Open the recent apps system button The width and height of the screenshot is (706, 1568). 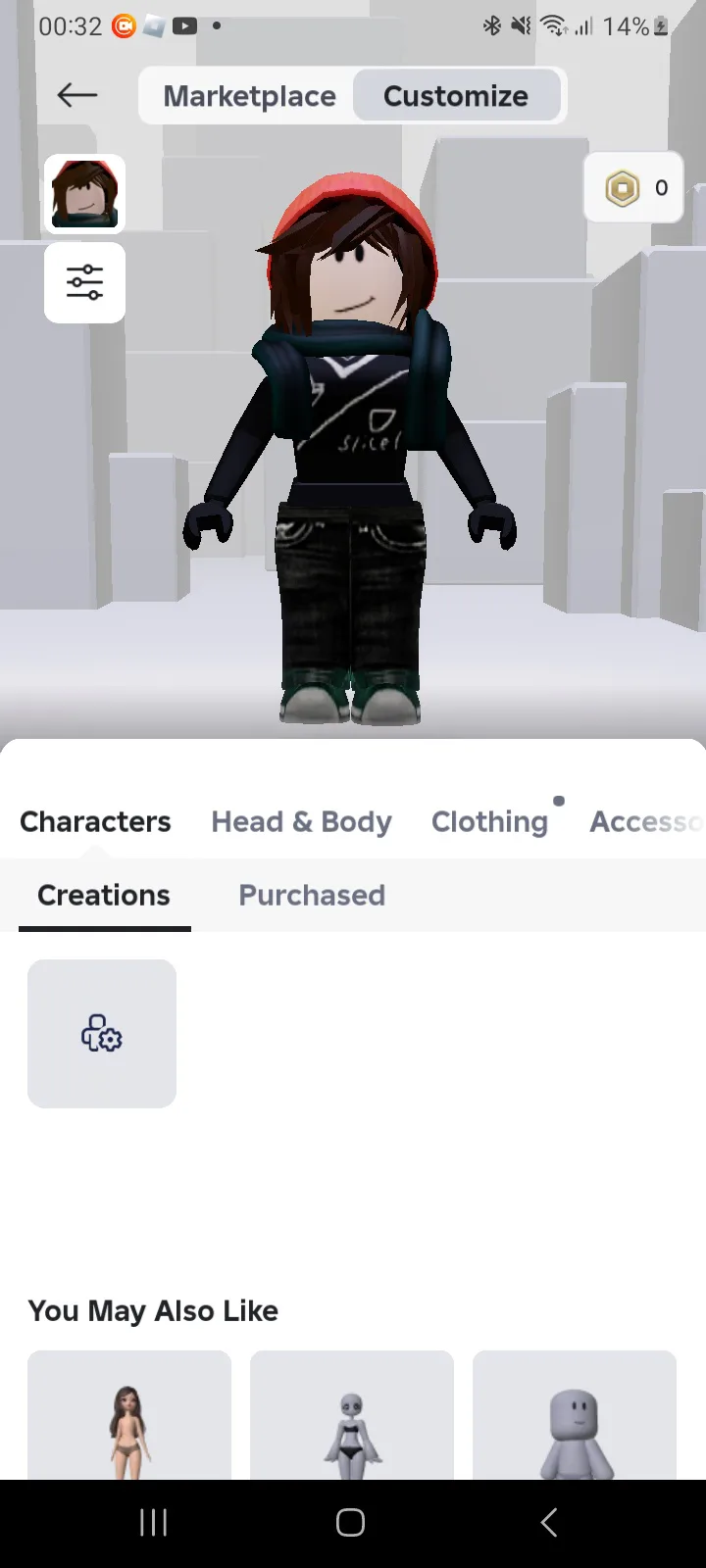click(x=154, y=1522)
